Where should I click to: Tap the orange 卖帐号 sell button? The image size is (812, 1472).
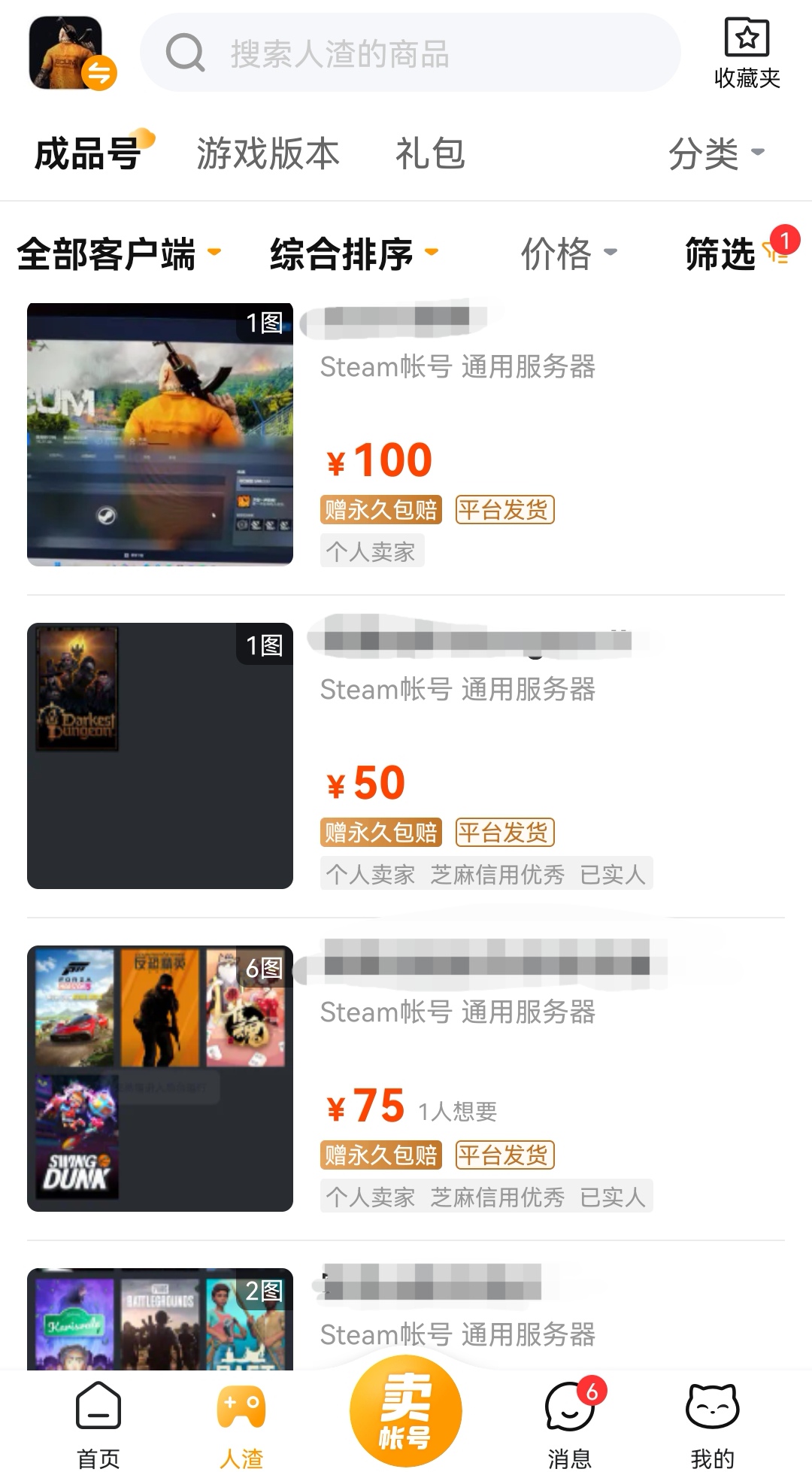click(405, 1410)
